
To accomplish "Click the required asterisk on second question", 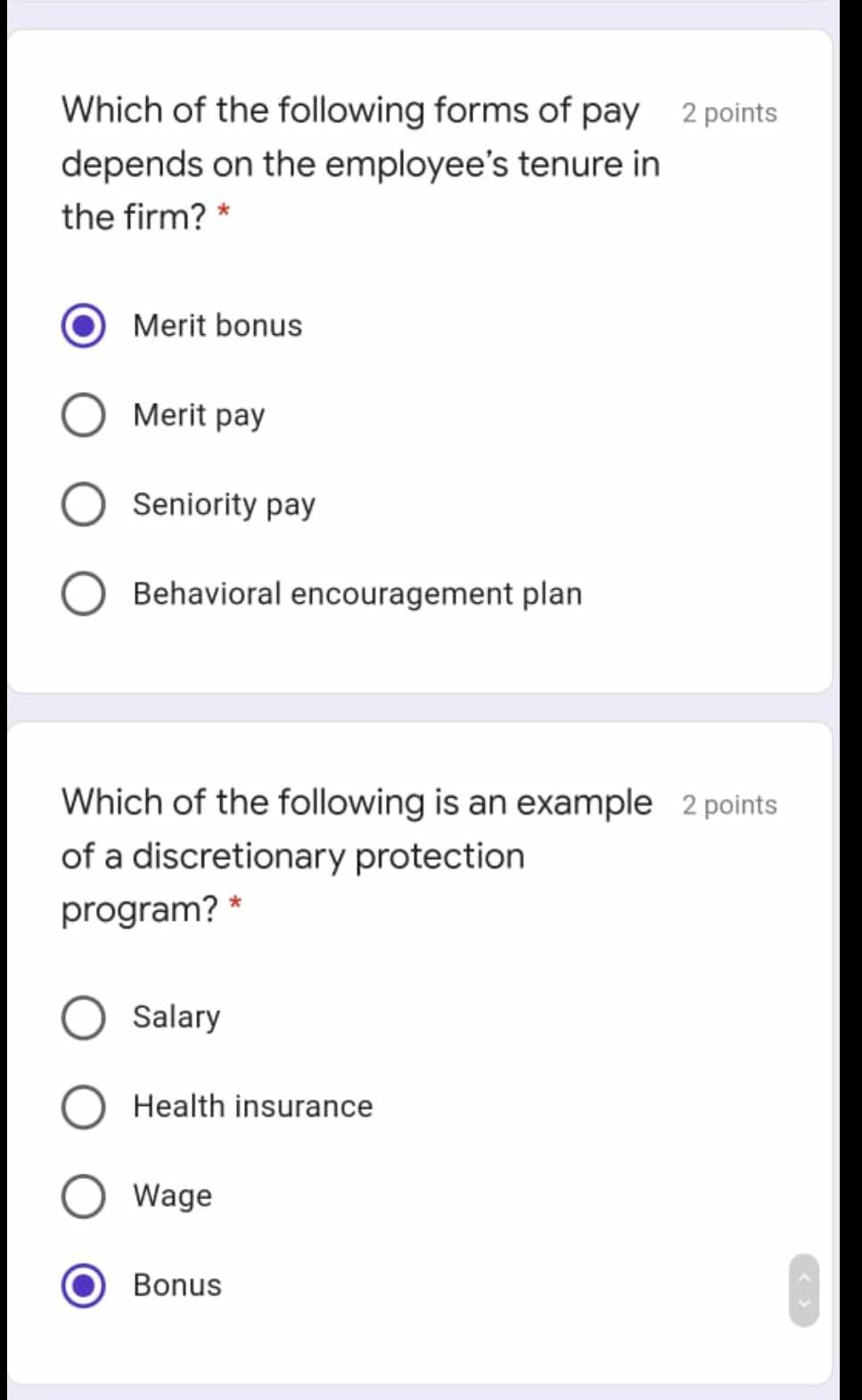I will pyautogui.click(x=236, y=907).
